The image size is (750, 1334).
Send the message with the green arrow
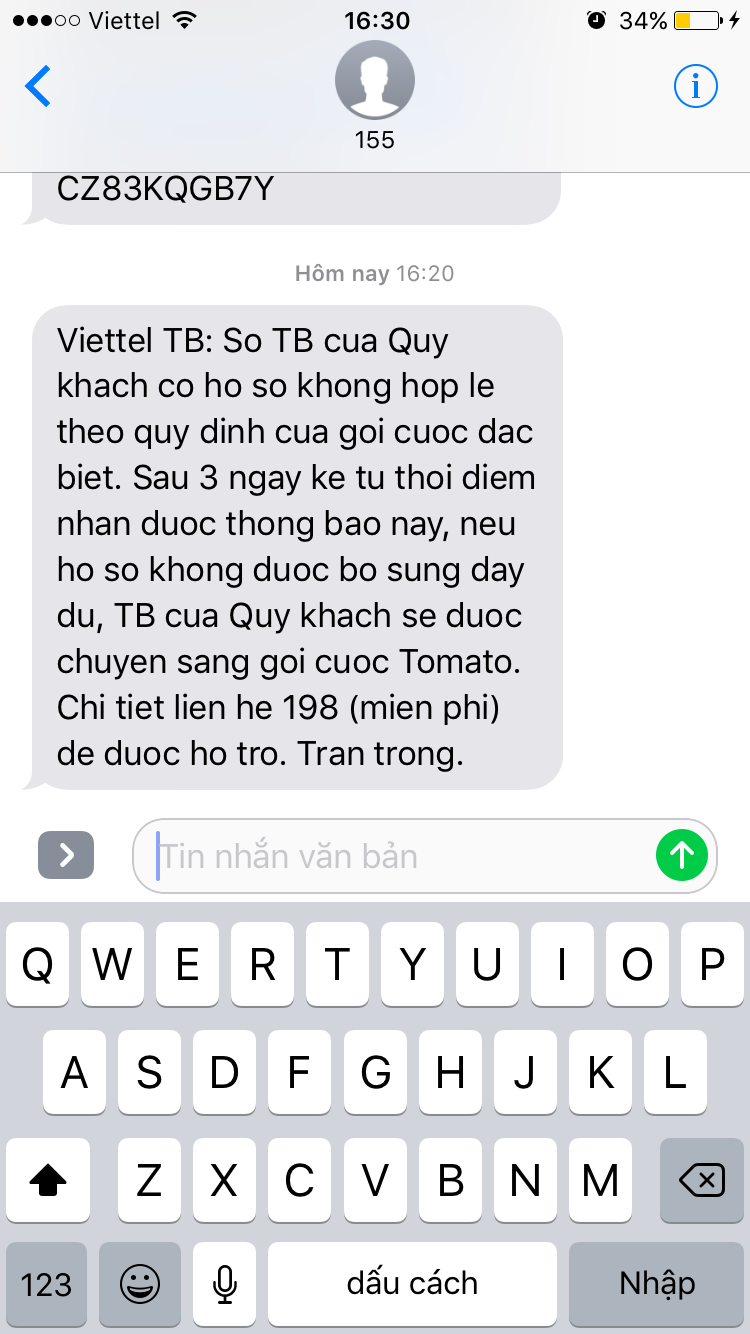[681, 855]
